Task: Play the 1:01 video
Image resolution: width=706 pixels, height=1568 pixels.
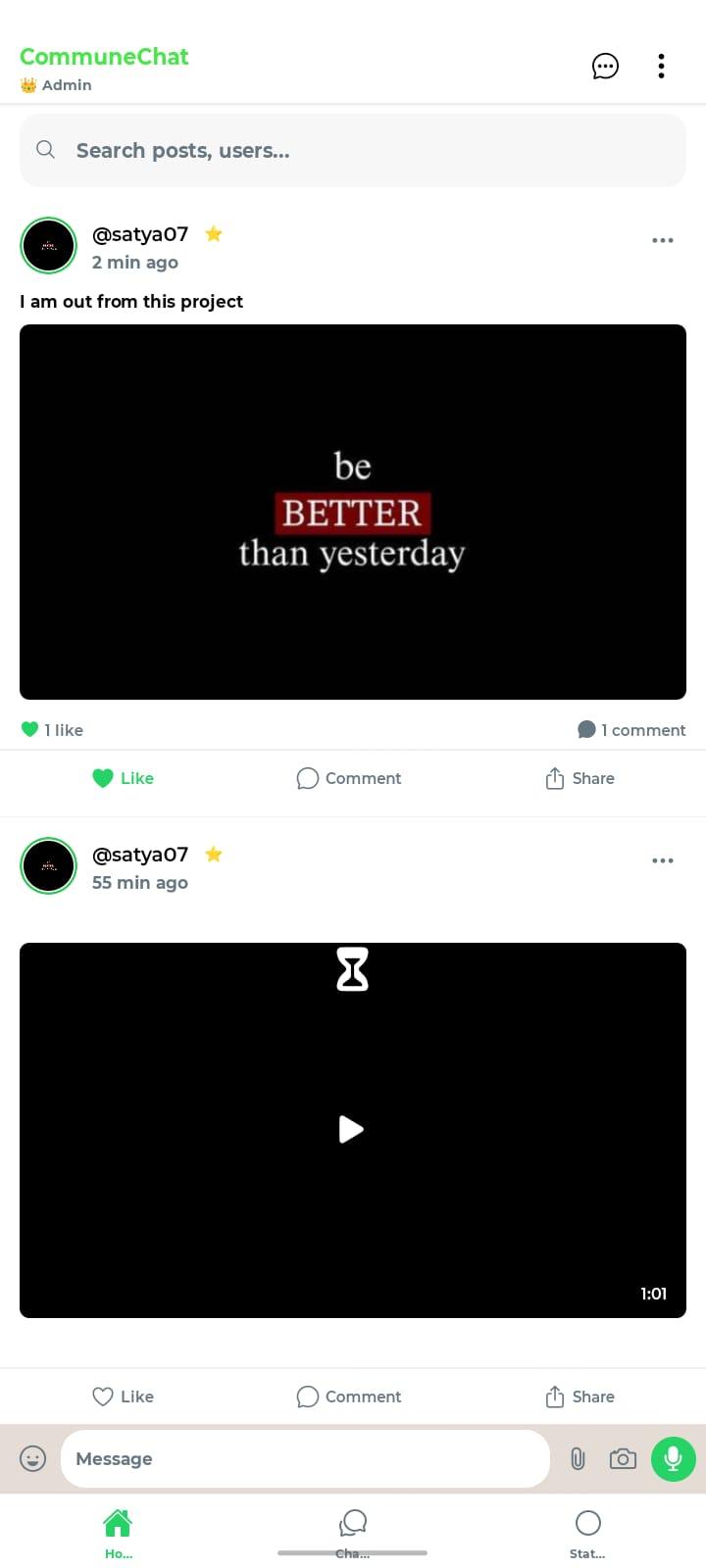Action: pyautogui.click(x=351, y=1129)
